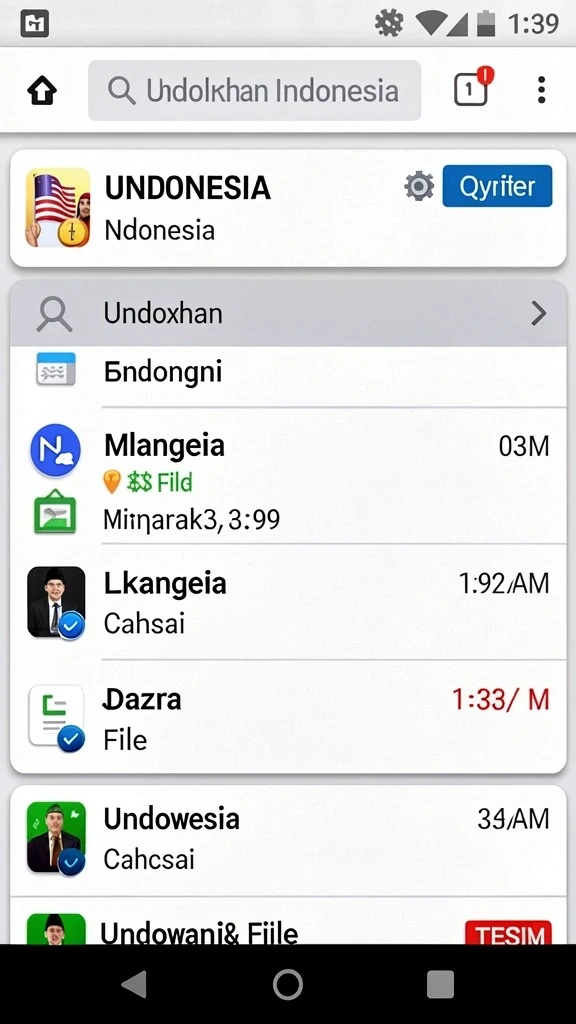Screen dimensions: 576x1024
Task: Tap the red TESIM button
Action: click(508, 933)
